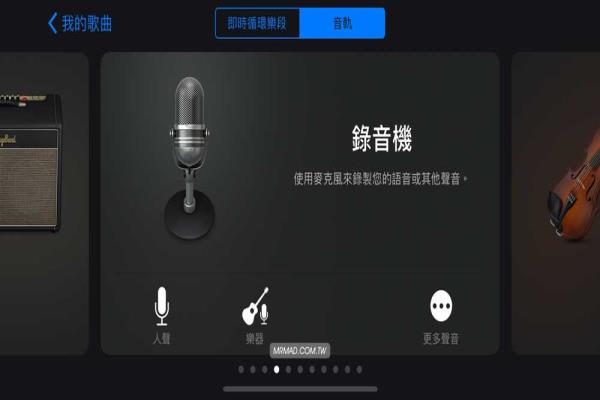This screenshot has height=400, width=600.
Task: Go back to 我的歌曲
Action: tap(80, 23)
